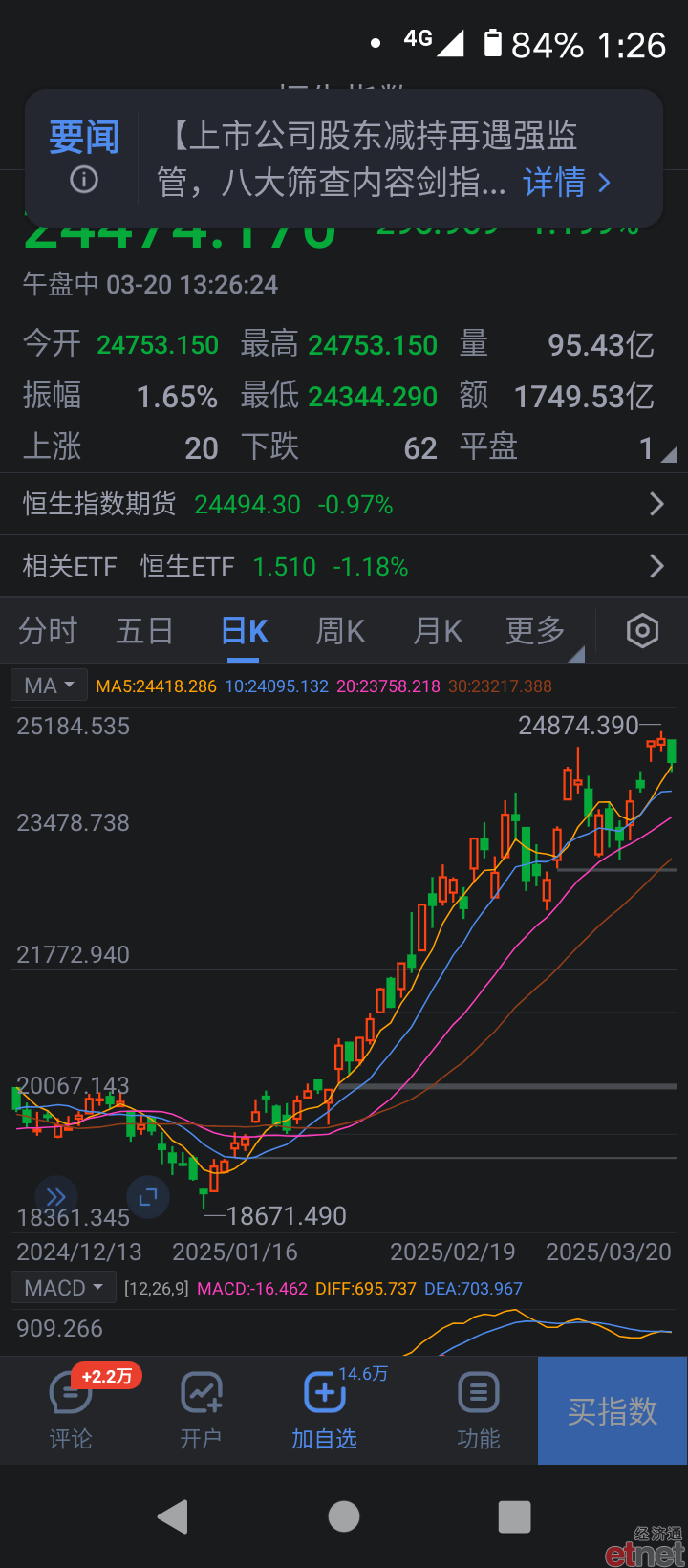
Task: Switch to the 五日 chart tab
Action: (x=145, y=631)
